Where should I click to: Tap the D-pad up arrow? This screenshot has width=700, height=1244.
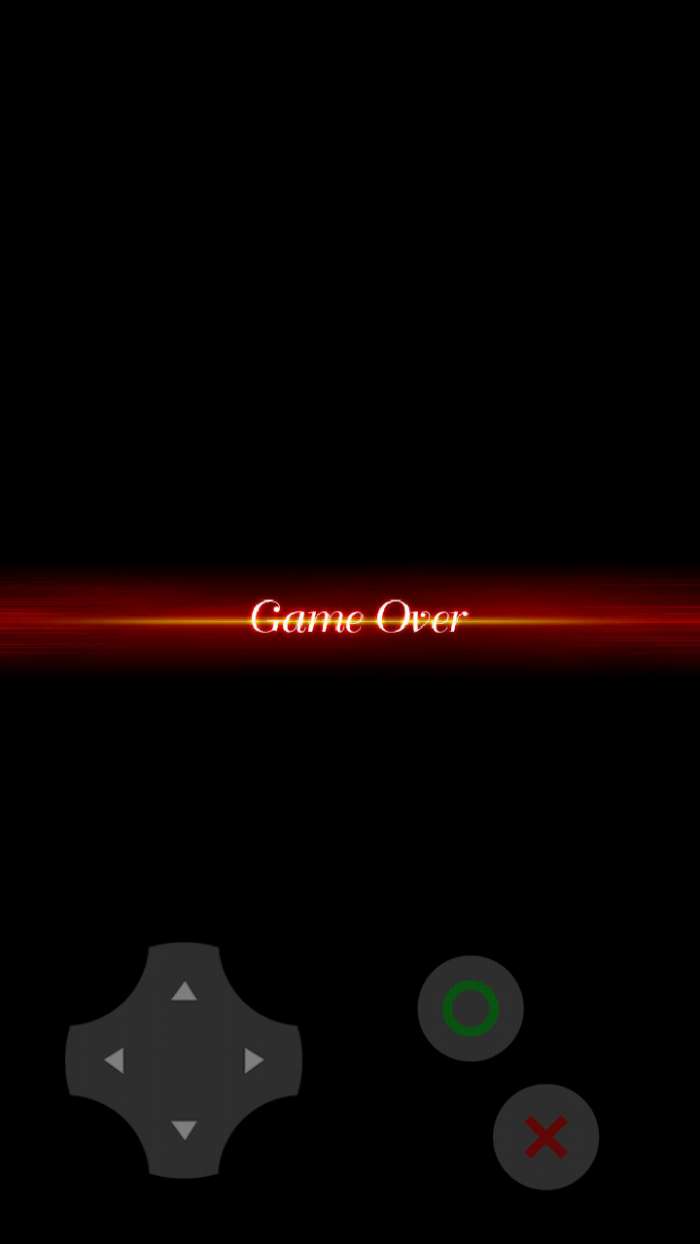pos(184,990)
